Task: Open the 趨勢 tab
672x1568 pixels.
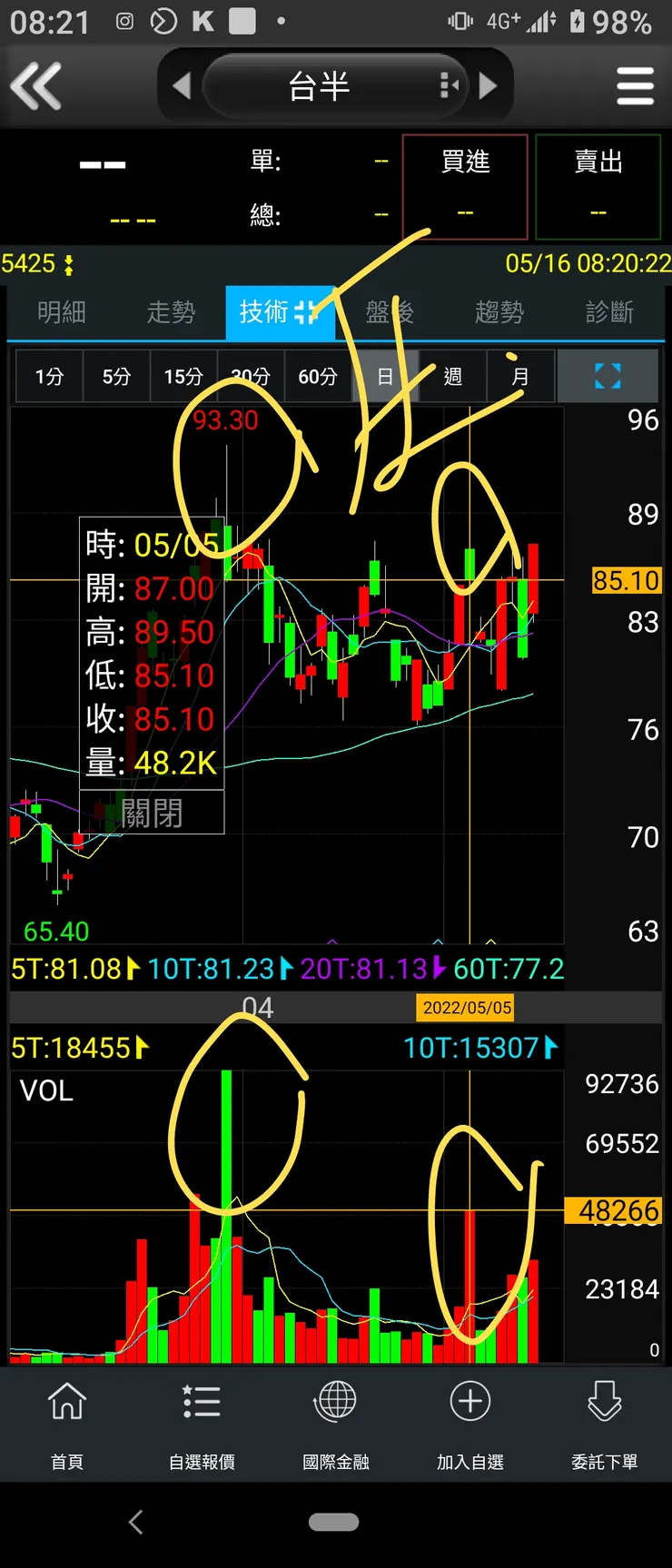Action: click(499, 312)
